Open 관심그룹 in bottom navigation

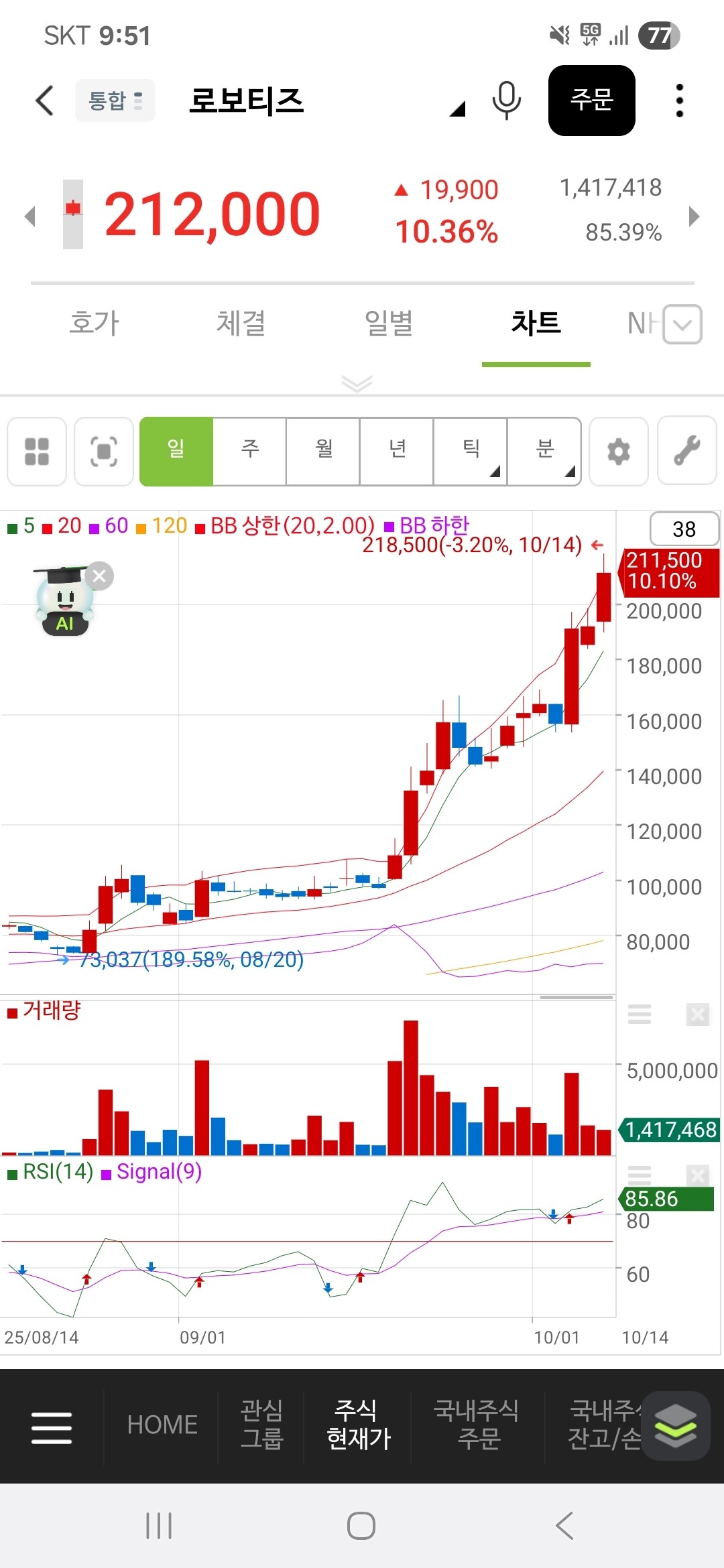(x=262, y=1425)
